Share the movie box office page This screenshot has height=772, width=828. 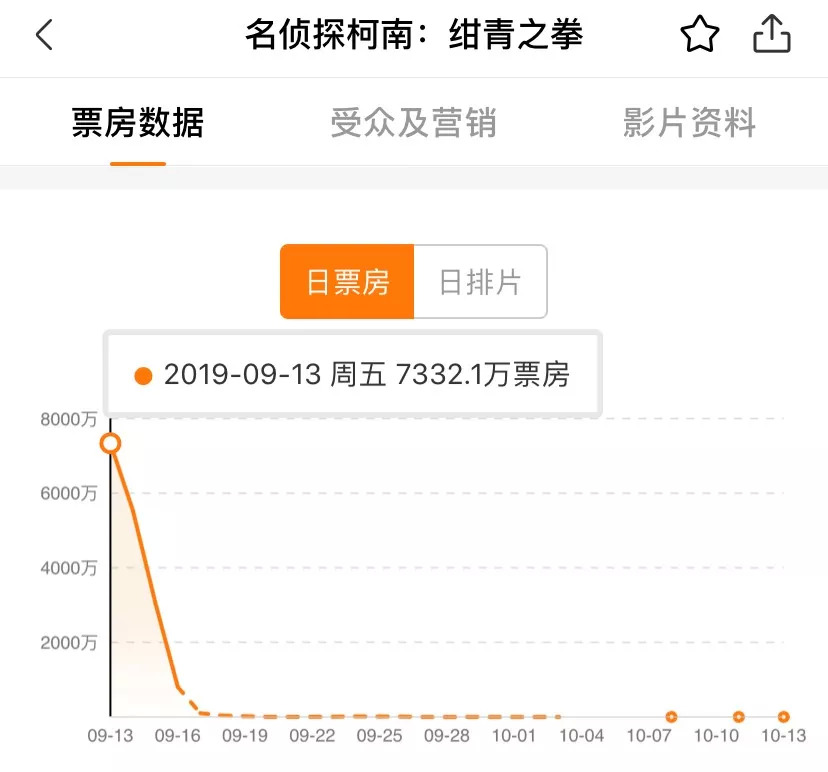pyautogui.click(x=771, y=36)
